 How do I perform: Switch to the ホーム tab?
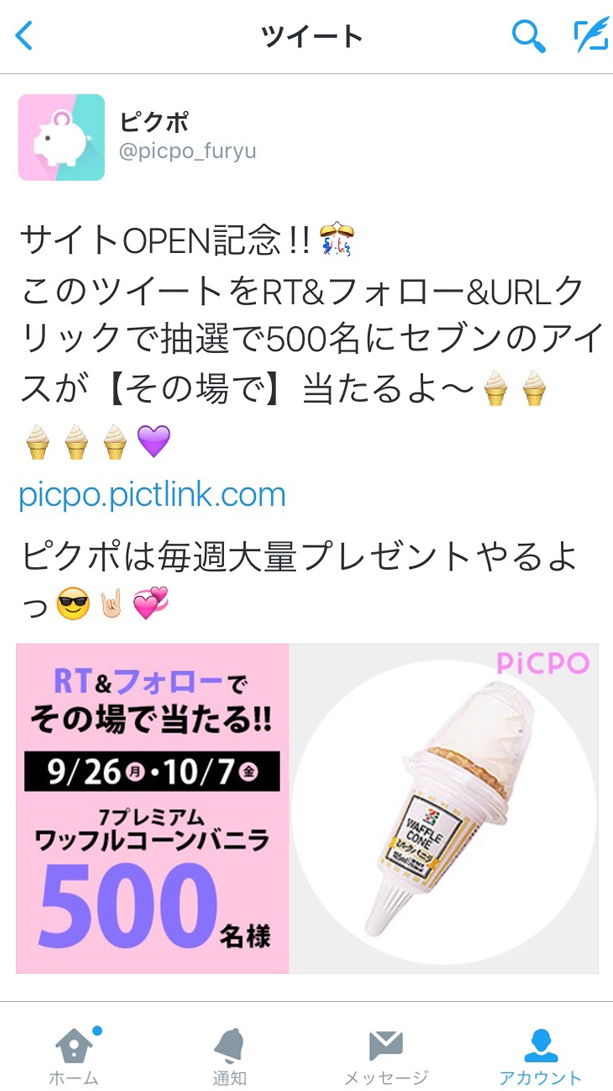[x=74, y=1055]
